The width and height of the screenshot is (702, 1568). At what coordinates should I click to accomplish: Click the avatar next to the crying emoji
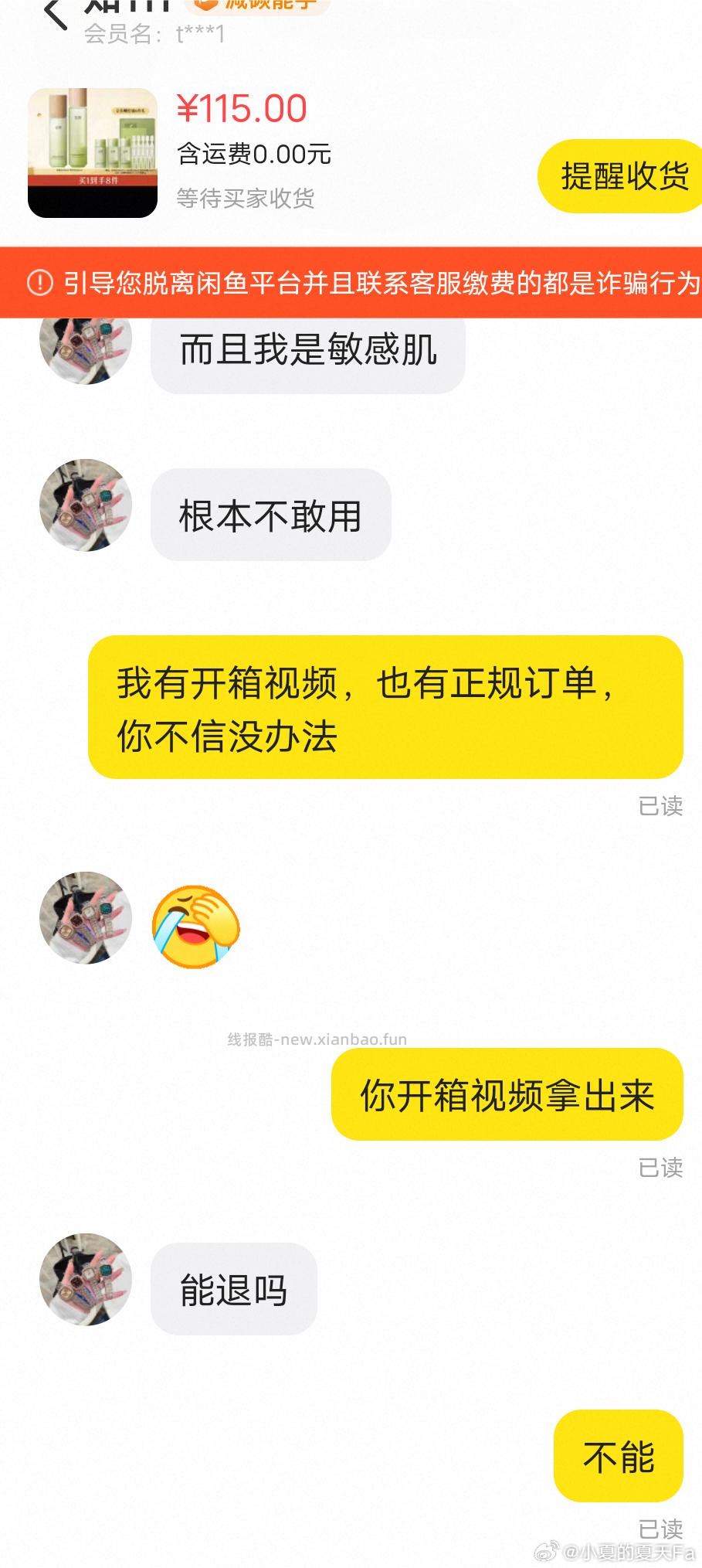point(85,918)
